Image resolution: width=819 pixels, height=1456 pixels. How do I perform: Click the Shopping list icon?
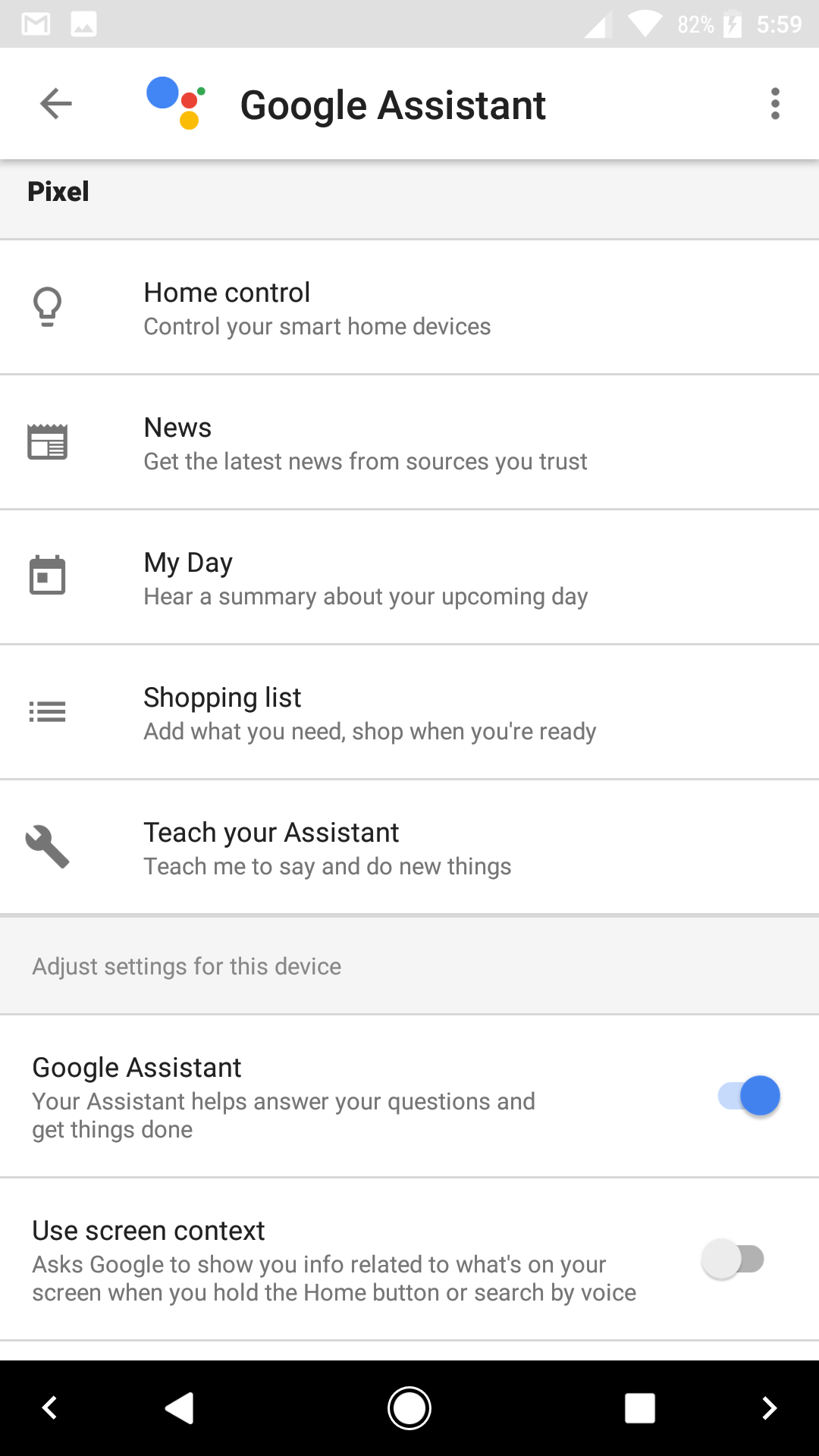point(48,711)
